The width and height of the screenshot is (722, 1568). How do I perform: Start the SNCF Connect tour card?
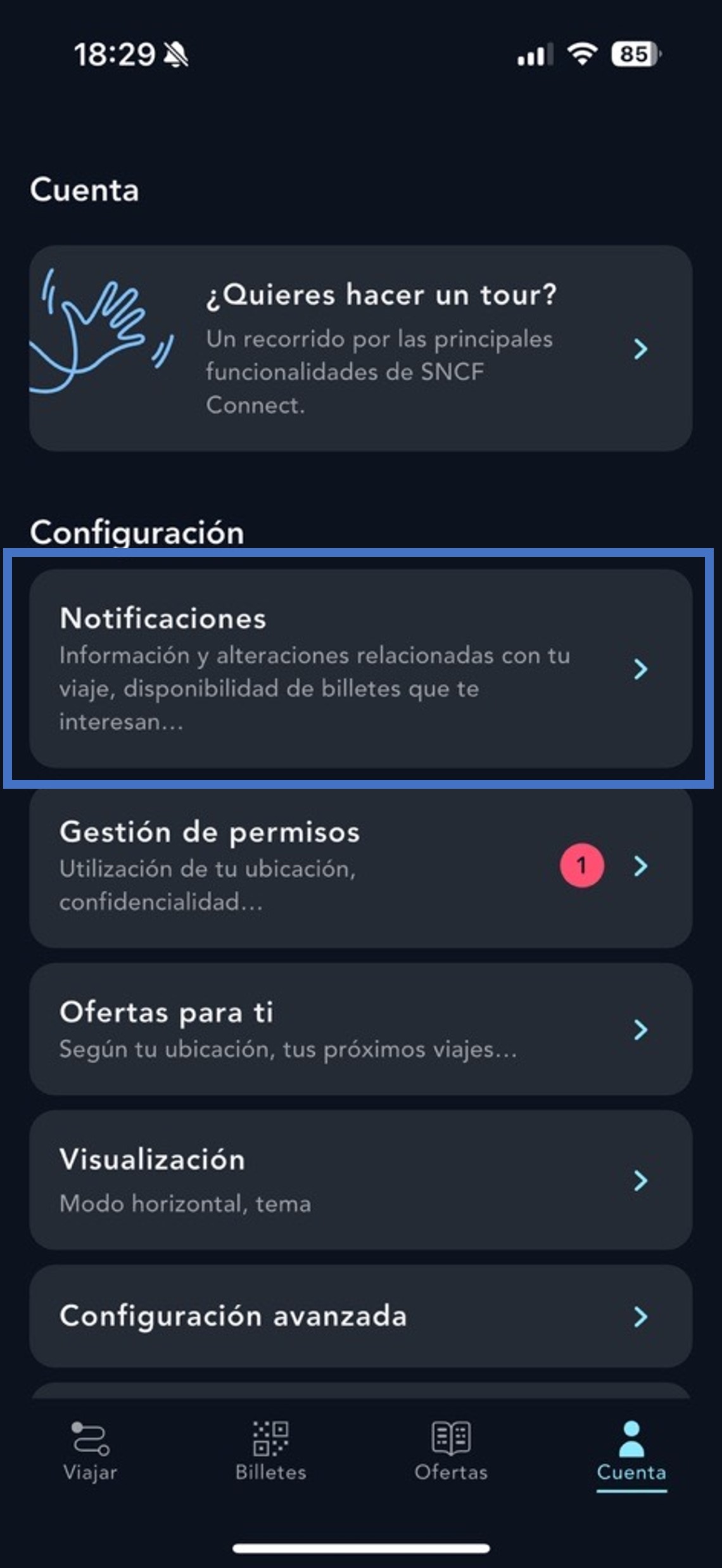pyautogui.click(x=360, y=348)
